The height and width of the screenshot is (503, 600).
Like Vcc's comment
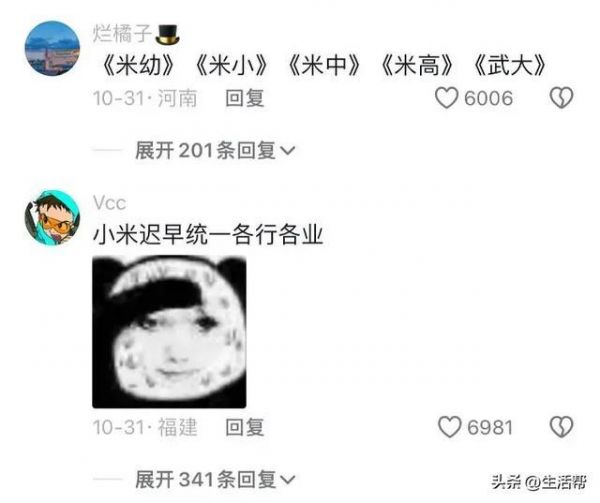tap(447, 428)
